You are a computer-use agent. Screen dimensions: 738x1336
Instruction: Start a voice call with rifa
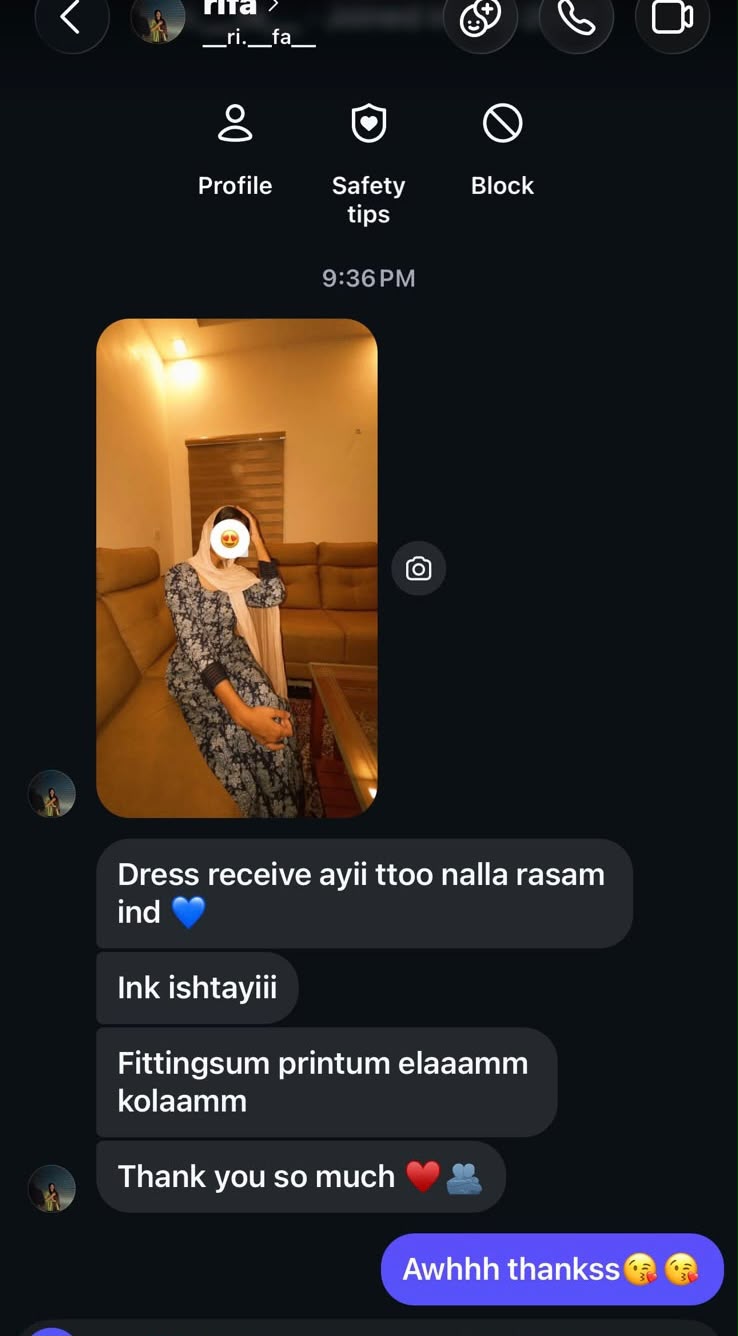pyautogui.click(x=576, y=19)
